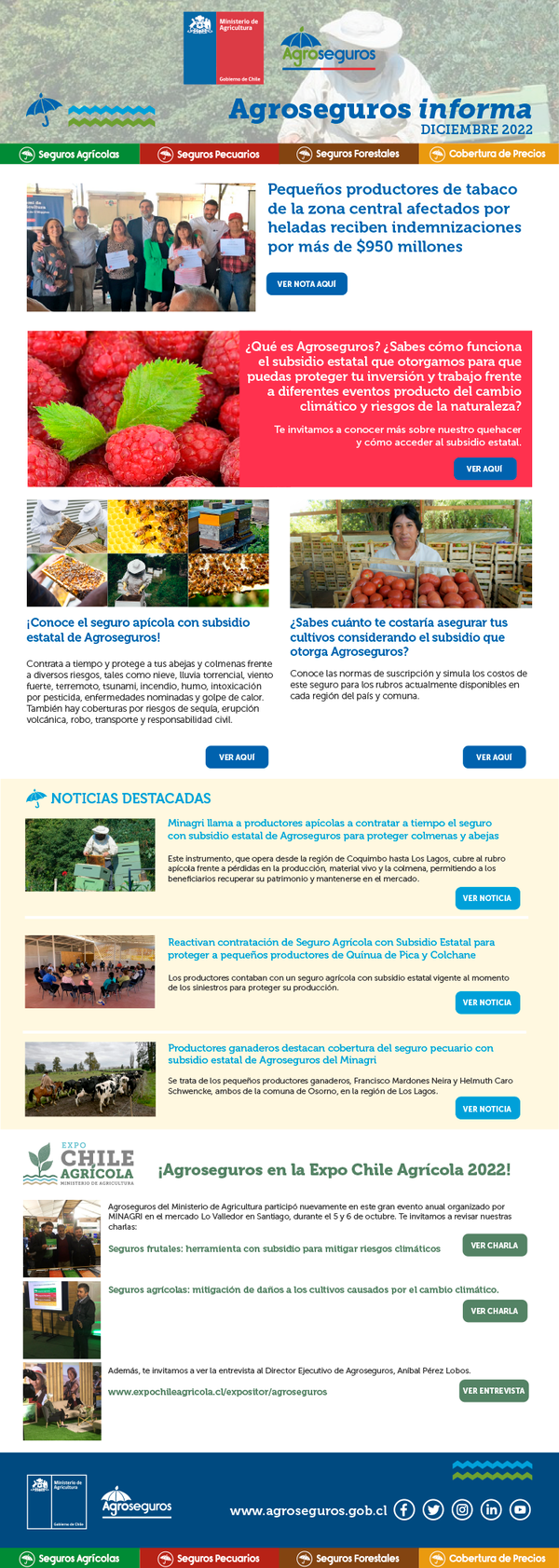The height and width of the screenshot is (1568, 559).
Task: Open Cobertura de Precios in top menu
Action: coord(488,154)
